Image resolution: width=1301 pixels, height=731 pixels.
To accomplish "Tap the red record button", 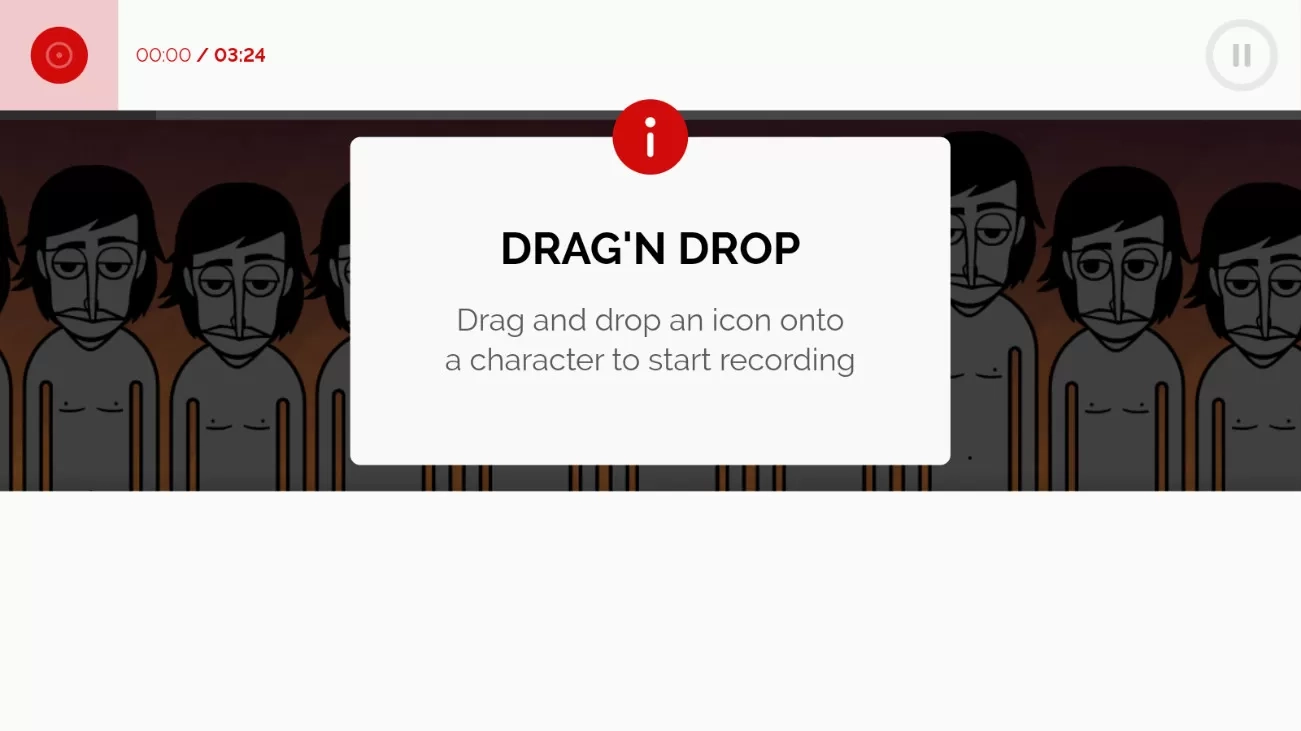I will (x=59, y=55).
